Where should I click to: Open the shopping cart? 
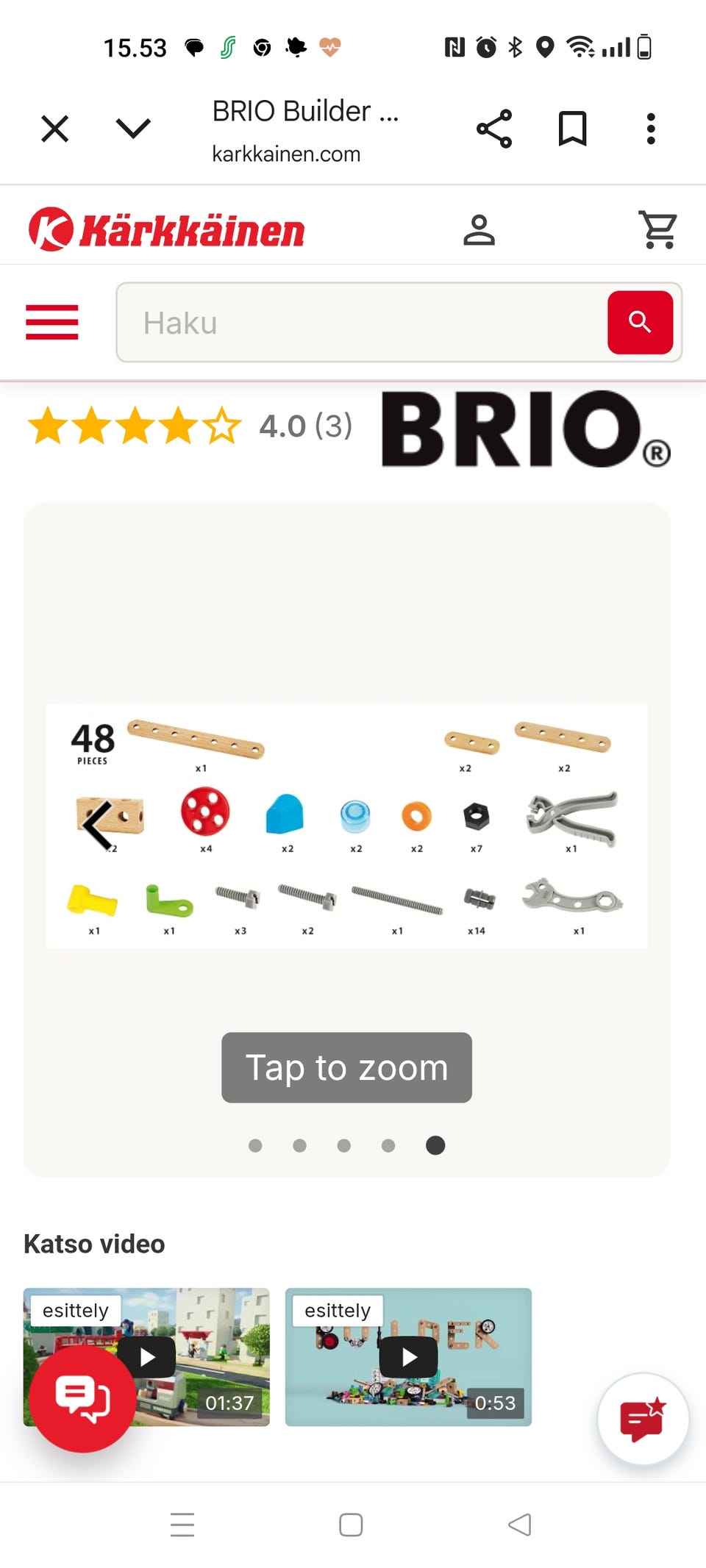pos(658,229)
